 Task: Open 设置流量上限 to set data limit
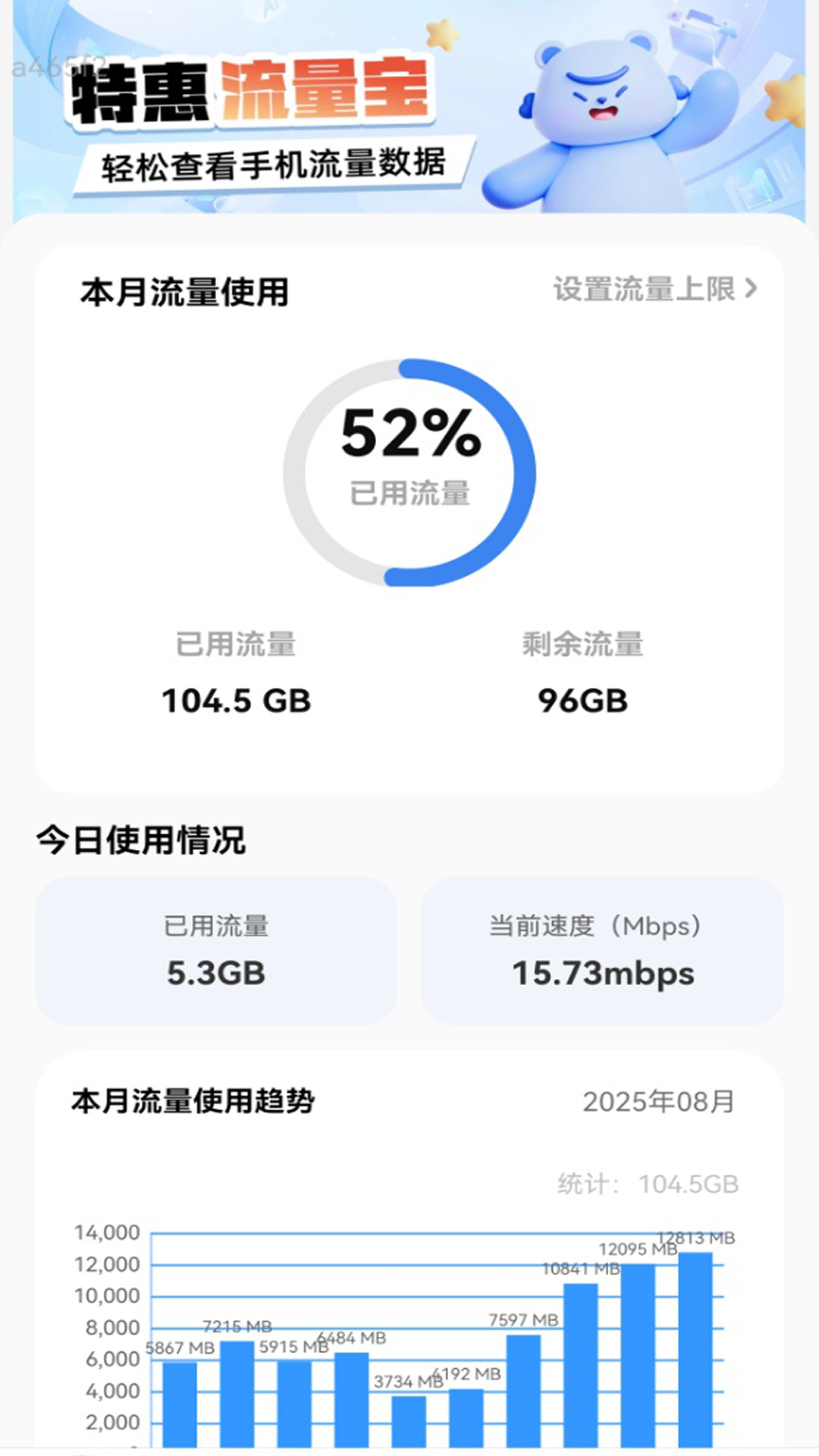point(654,289)
